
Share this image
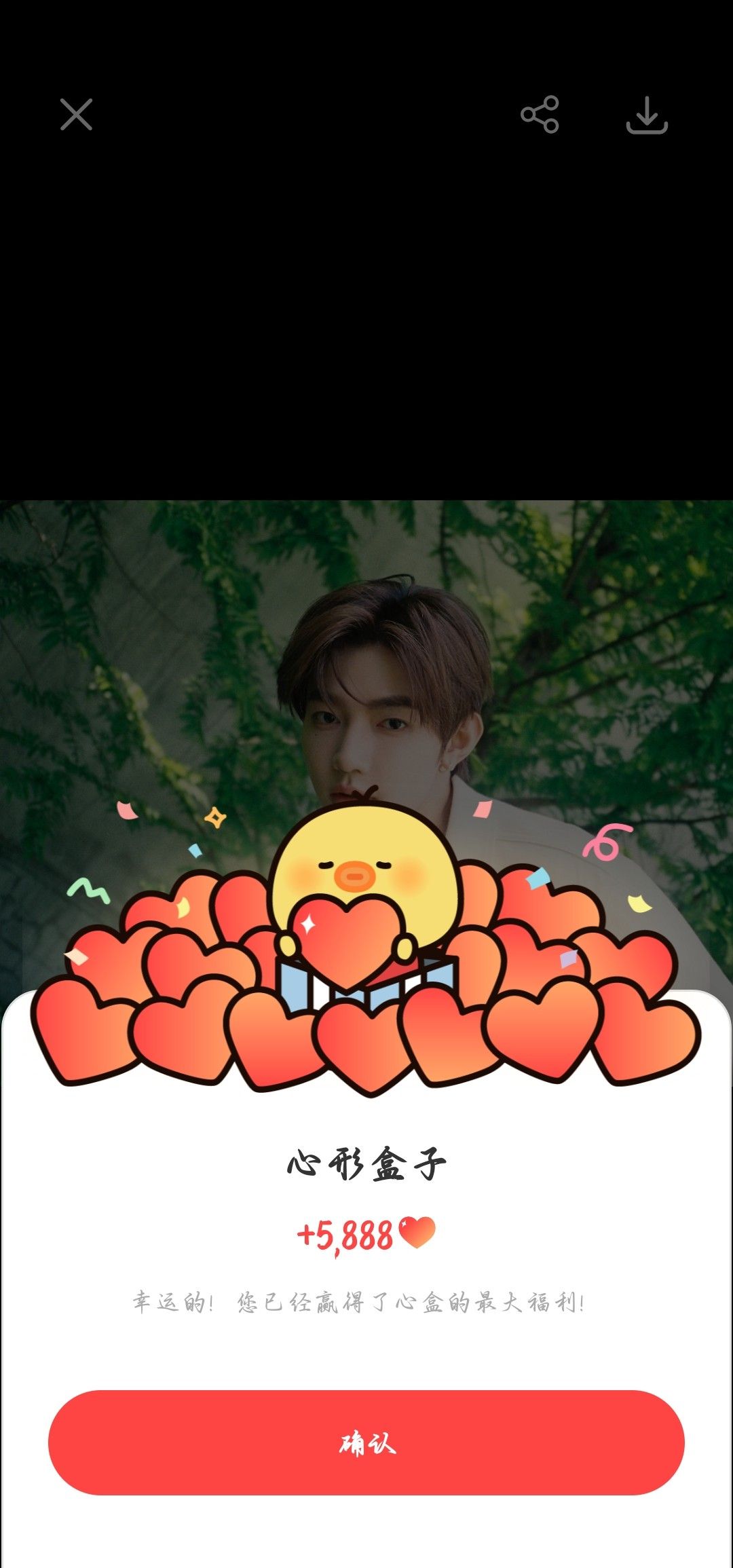pyautogui.click(x=540, y=114)
